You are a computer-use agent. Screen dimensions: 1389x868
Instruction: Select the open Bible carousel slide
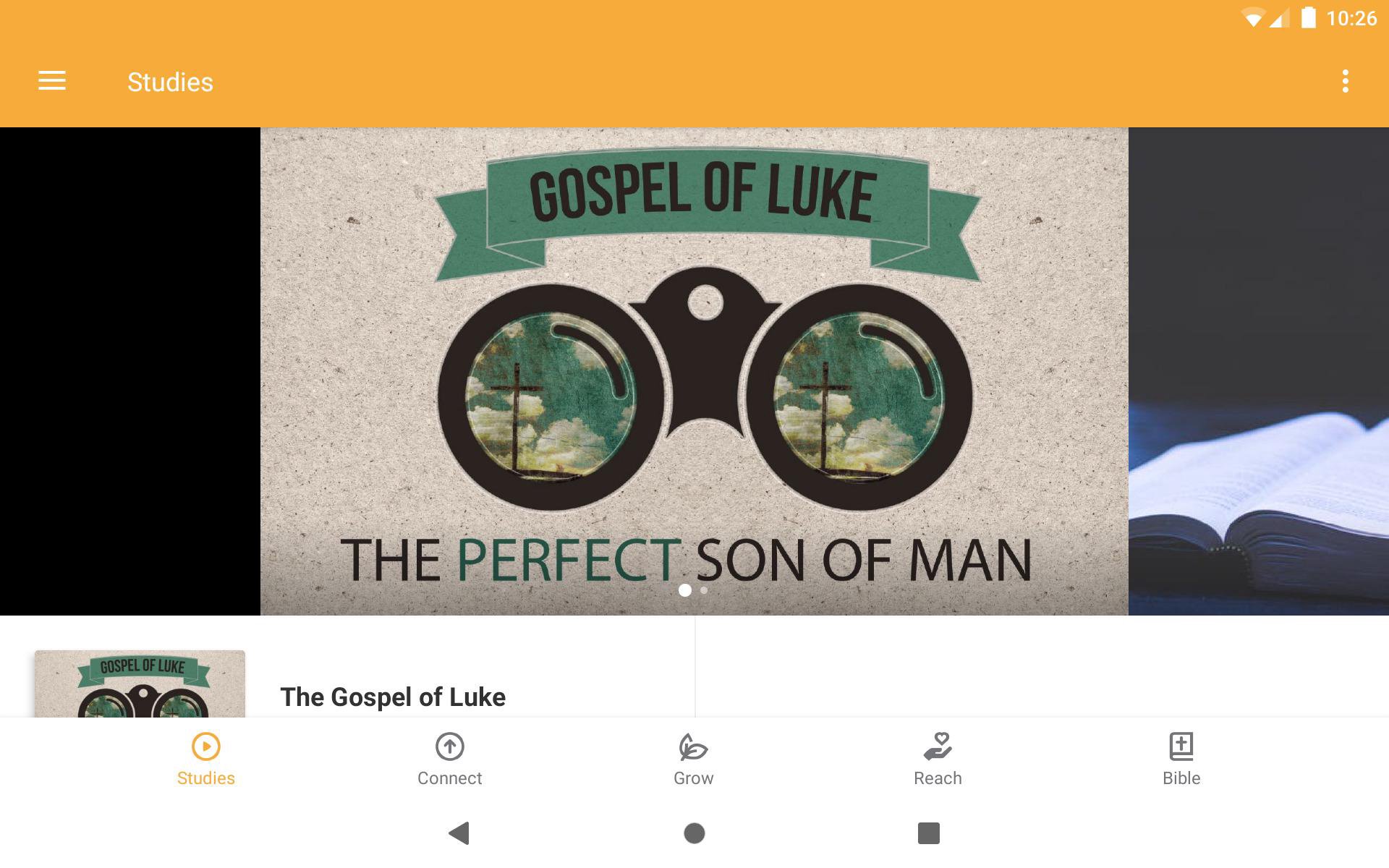(x=1258, y=371)
